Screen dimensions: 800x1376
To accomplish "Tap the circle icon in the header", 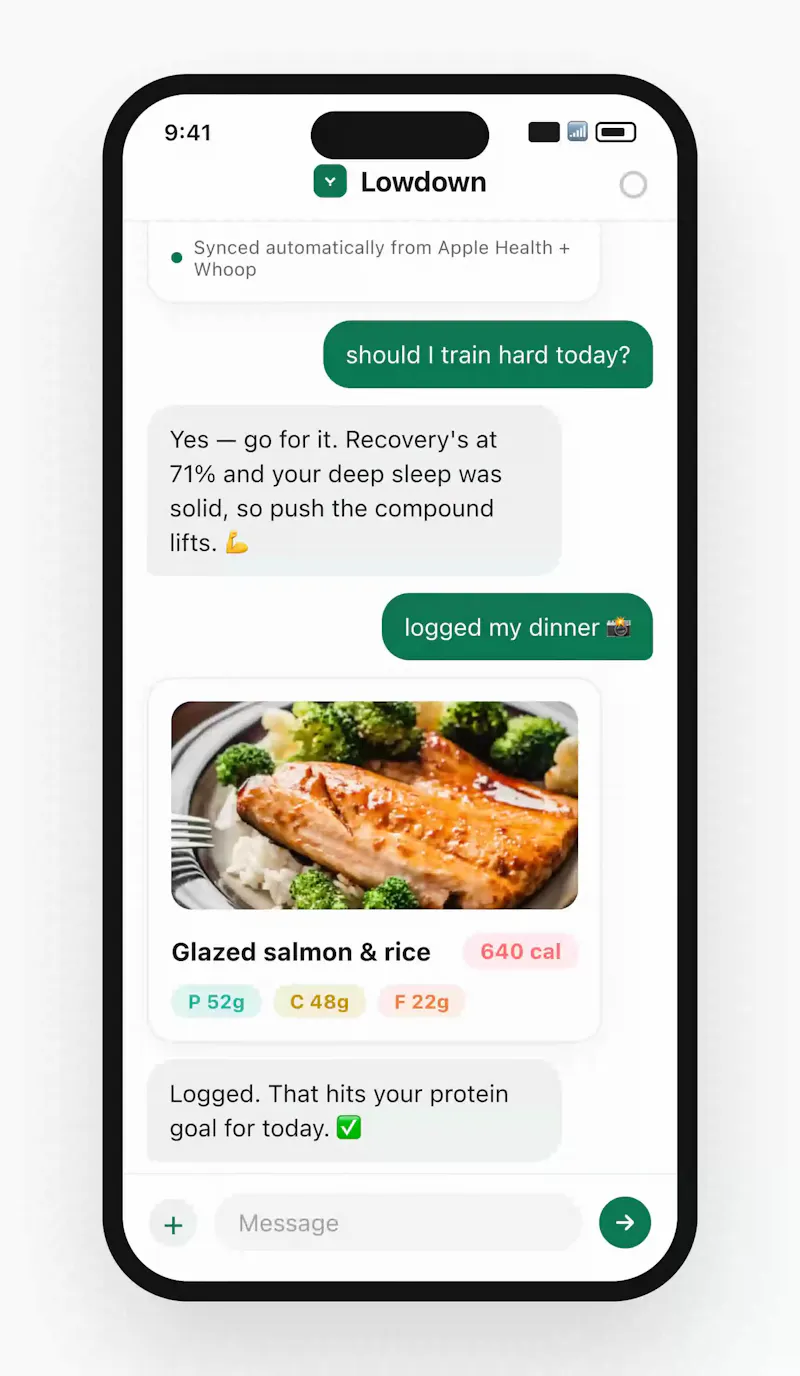I will 633,185.
